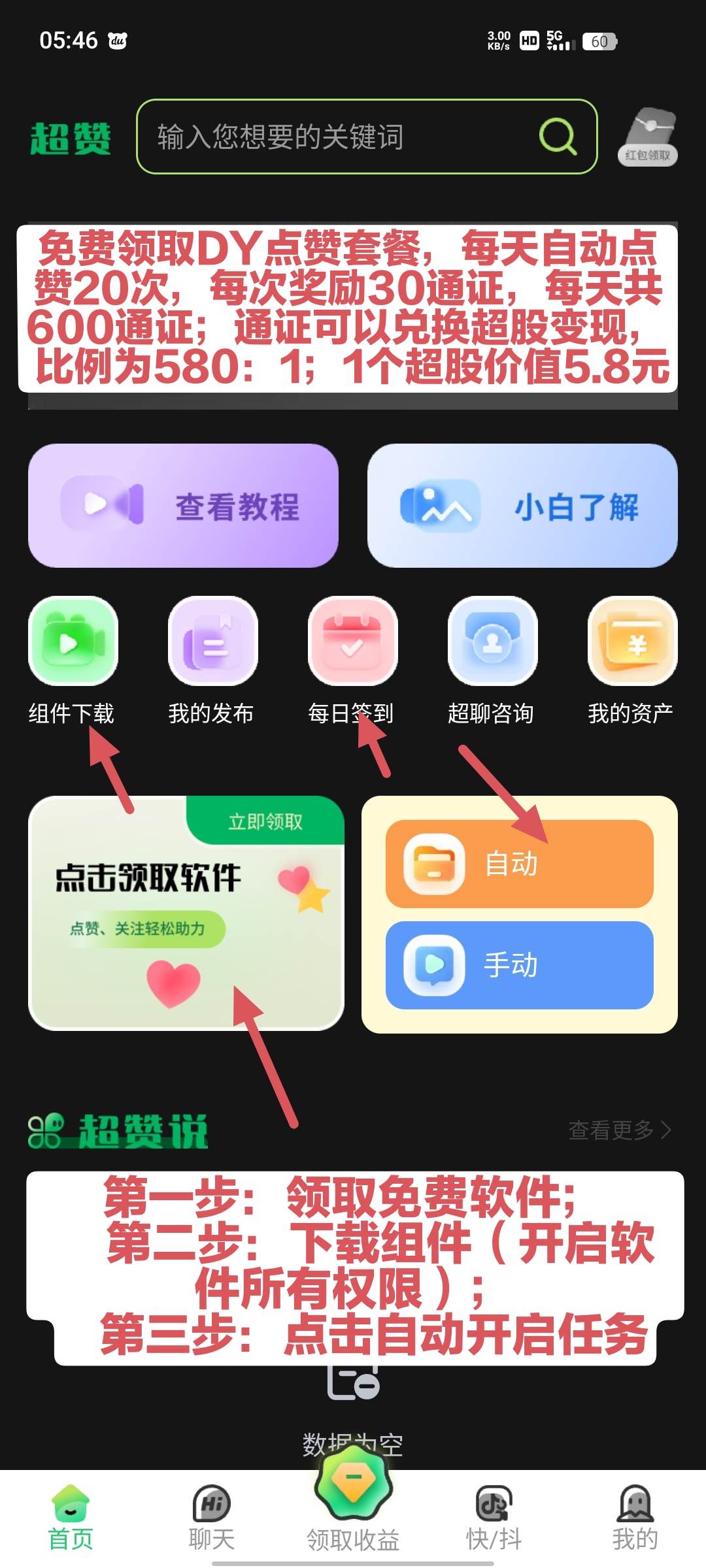Select the blue 手动 manual button
The image size is (706, 1568).
pos(520,965)
